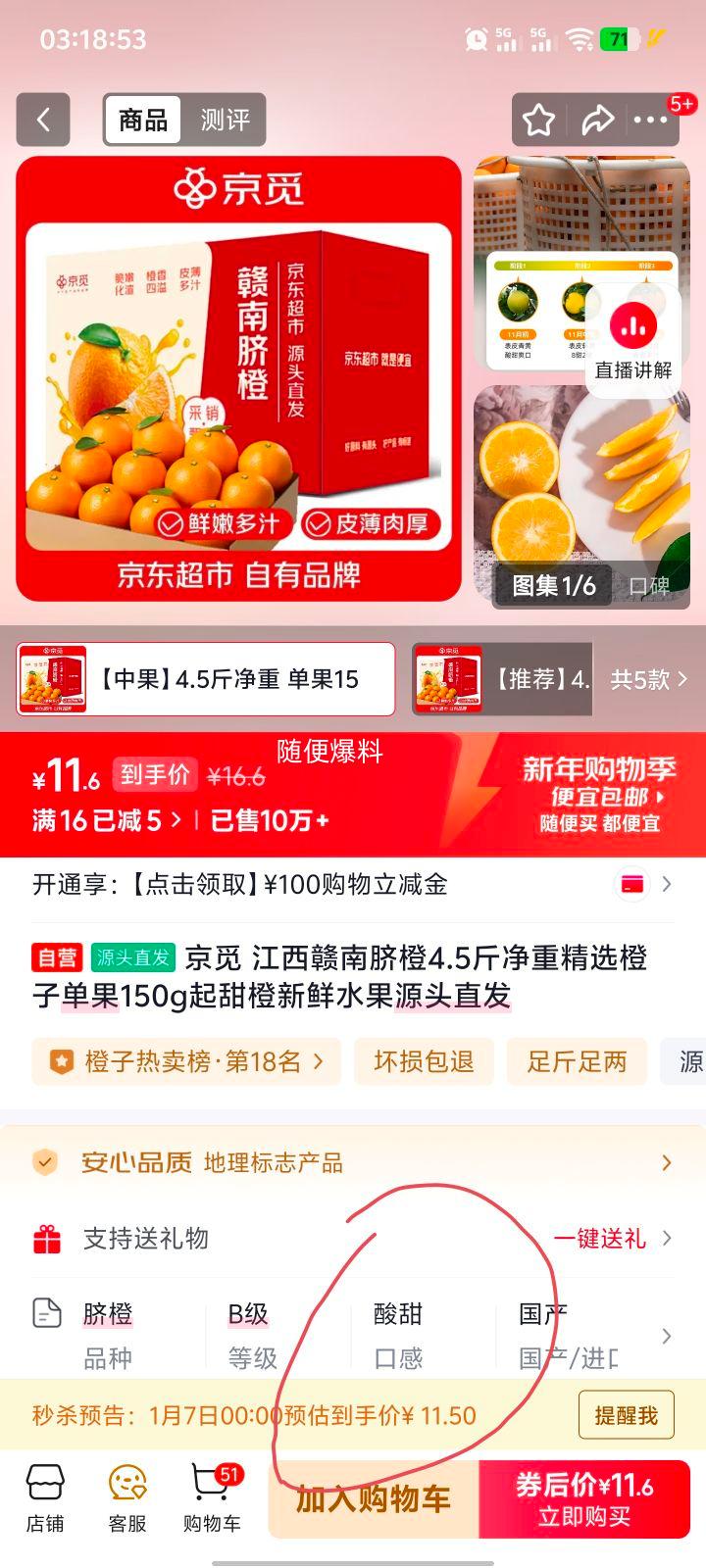Open the more menu showing 5+ badge
Image resolution: width=706 pixels, height=1568 pixels.
(649, 119)
